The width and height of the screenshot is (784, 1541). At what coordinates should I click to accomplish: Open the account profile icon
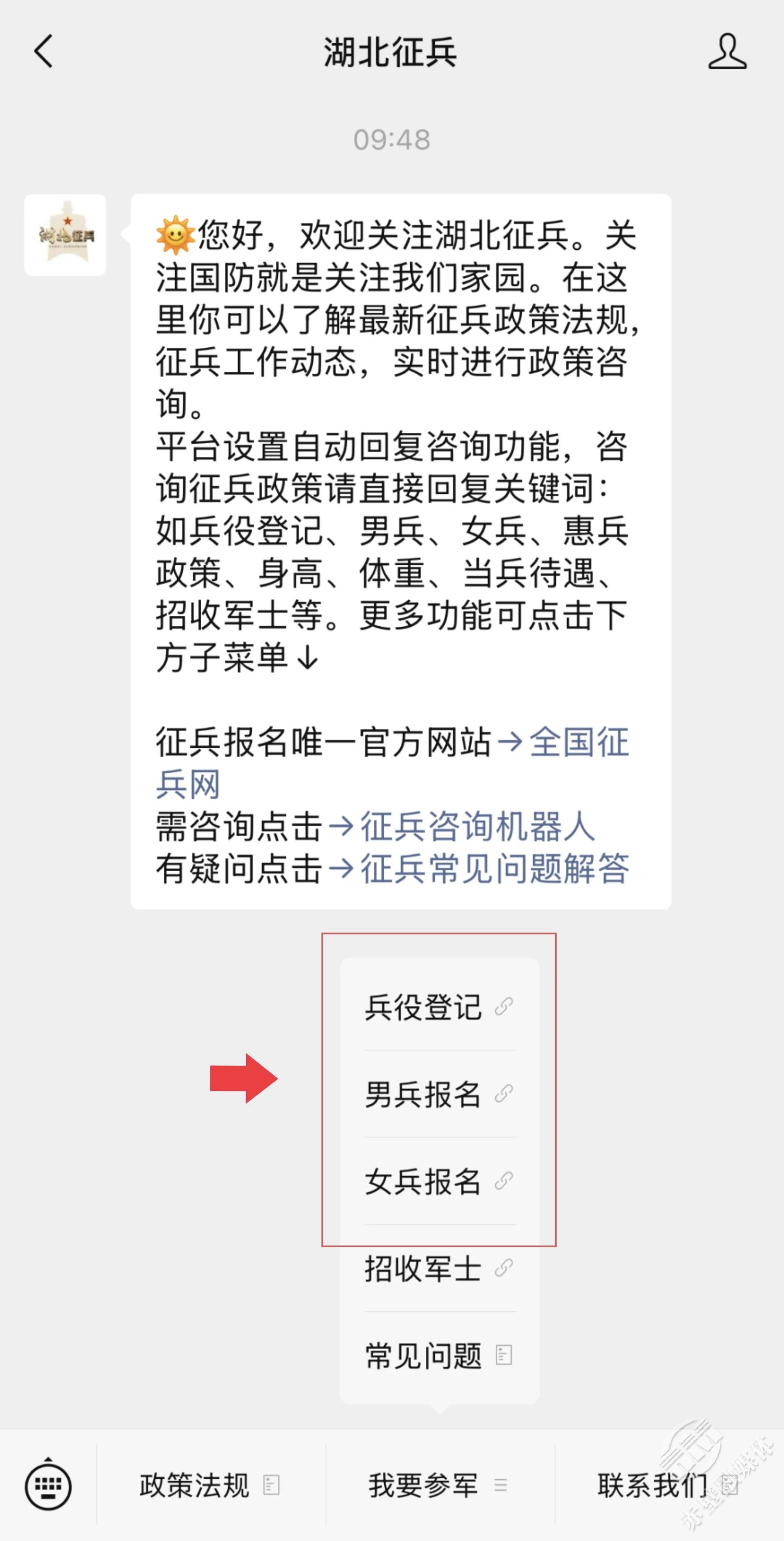tap(727, 51)
